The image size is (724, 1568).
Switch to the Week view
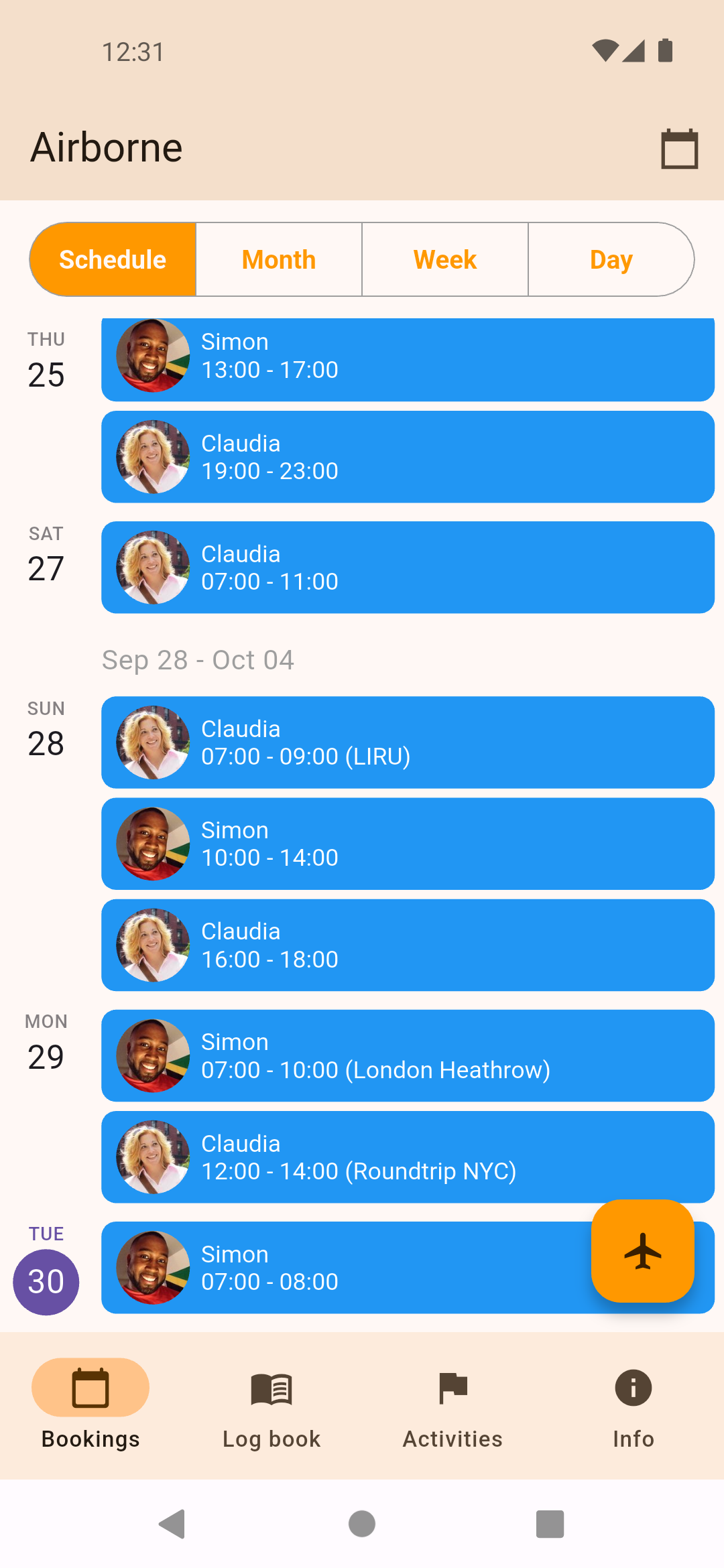pyautogui.click(x=445, y=260)
